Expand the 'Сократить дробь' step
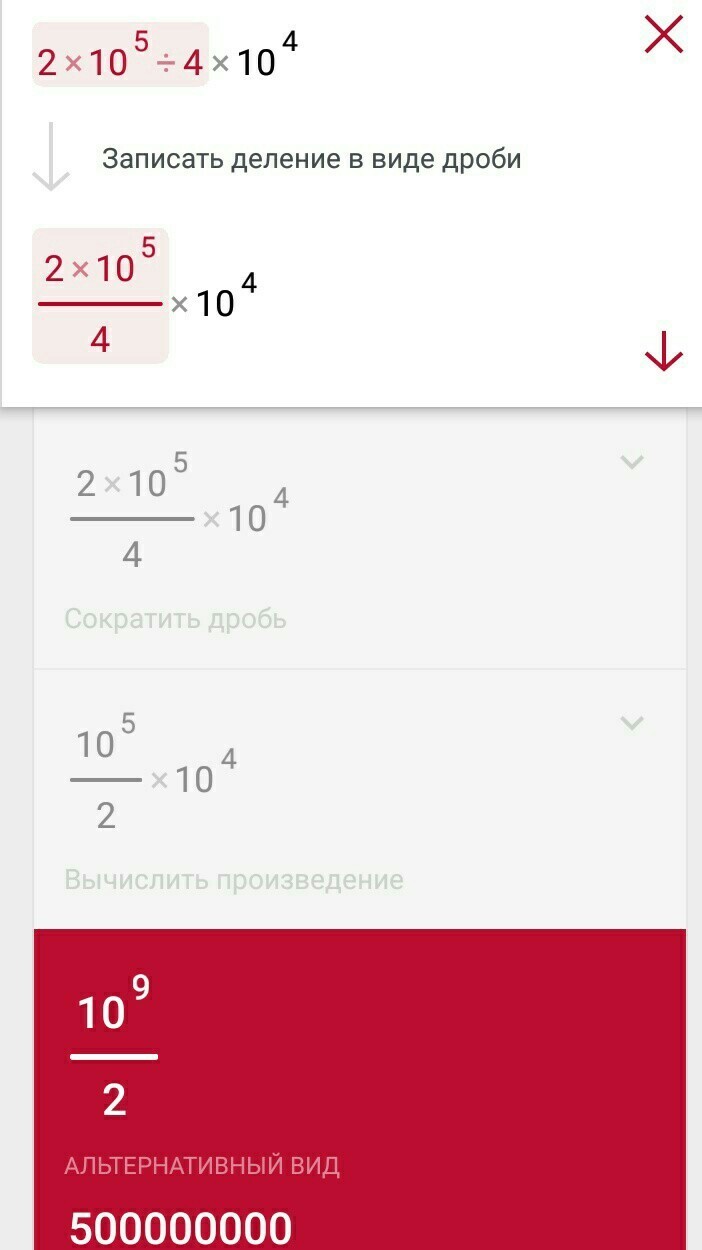This screenshot has width=702, height=1250. (631, 461)
